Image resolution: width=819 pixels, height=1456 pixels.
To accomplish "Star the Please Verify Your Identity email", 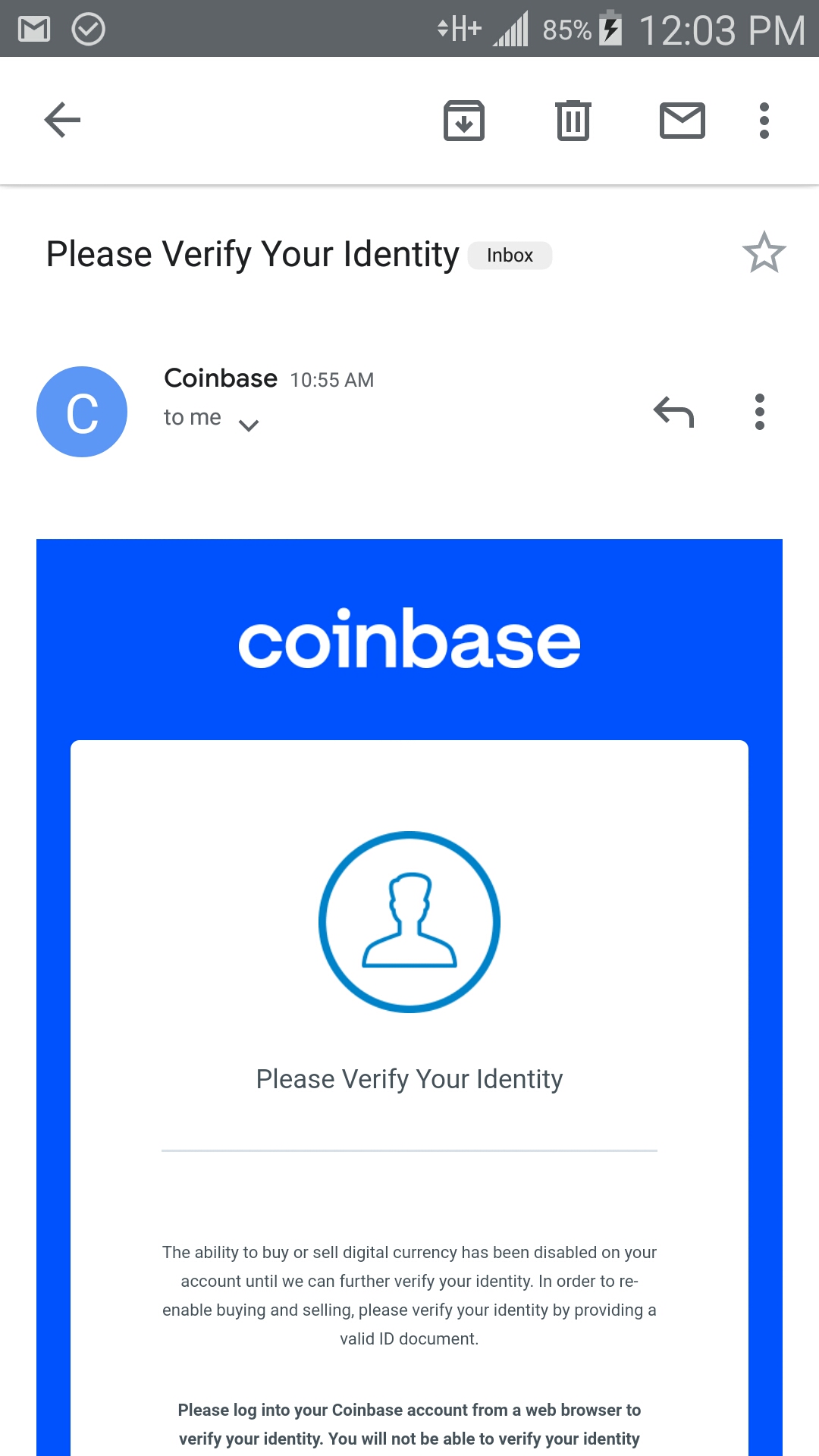I will coord(764,253).
